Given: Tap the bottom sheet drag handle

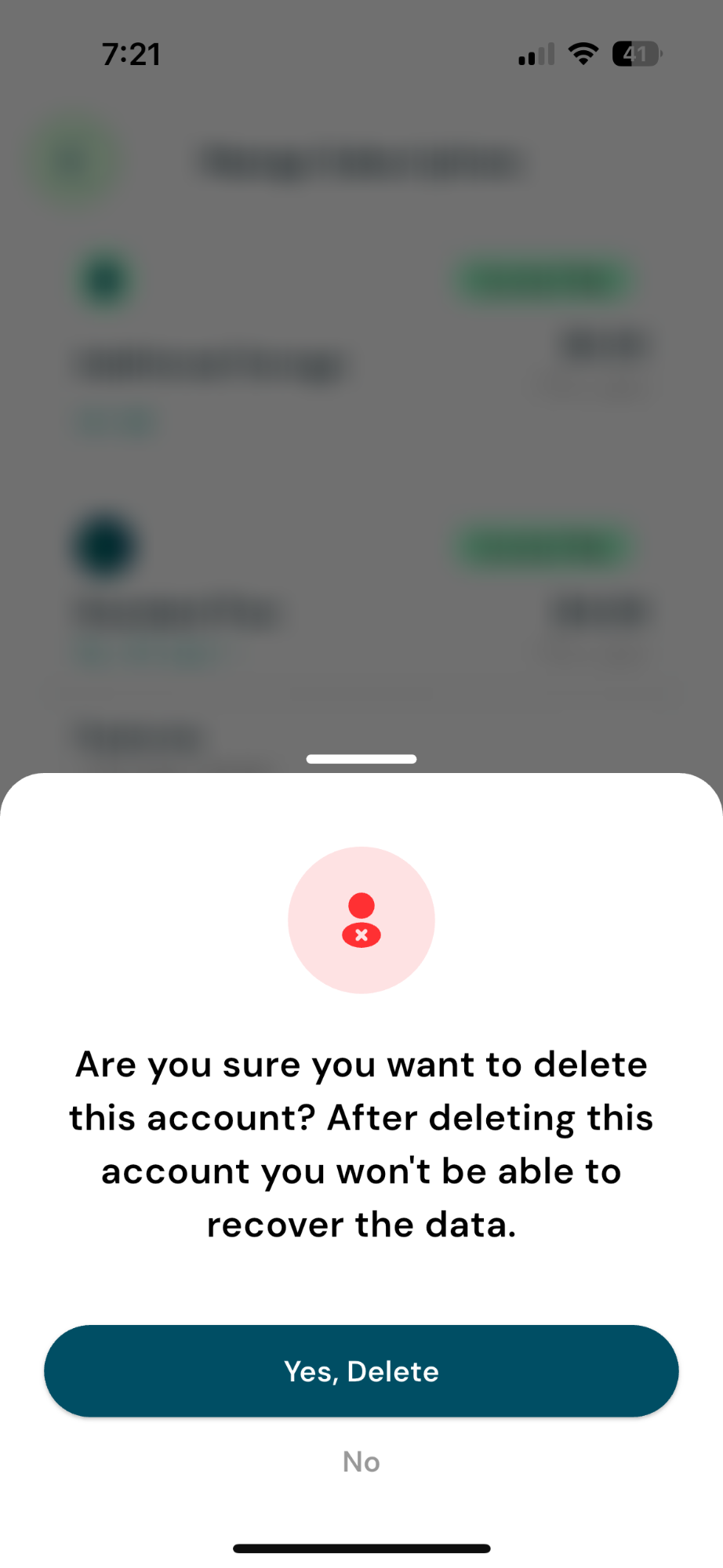Looking at the screenshot, I should pos(361,759).
